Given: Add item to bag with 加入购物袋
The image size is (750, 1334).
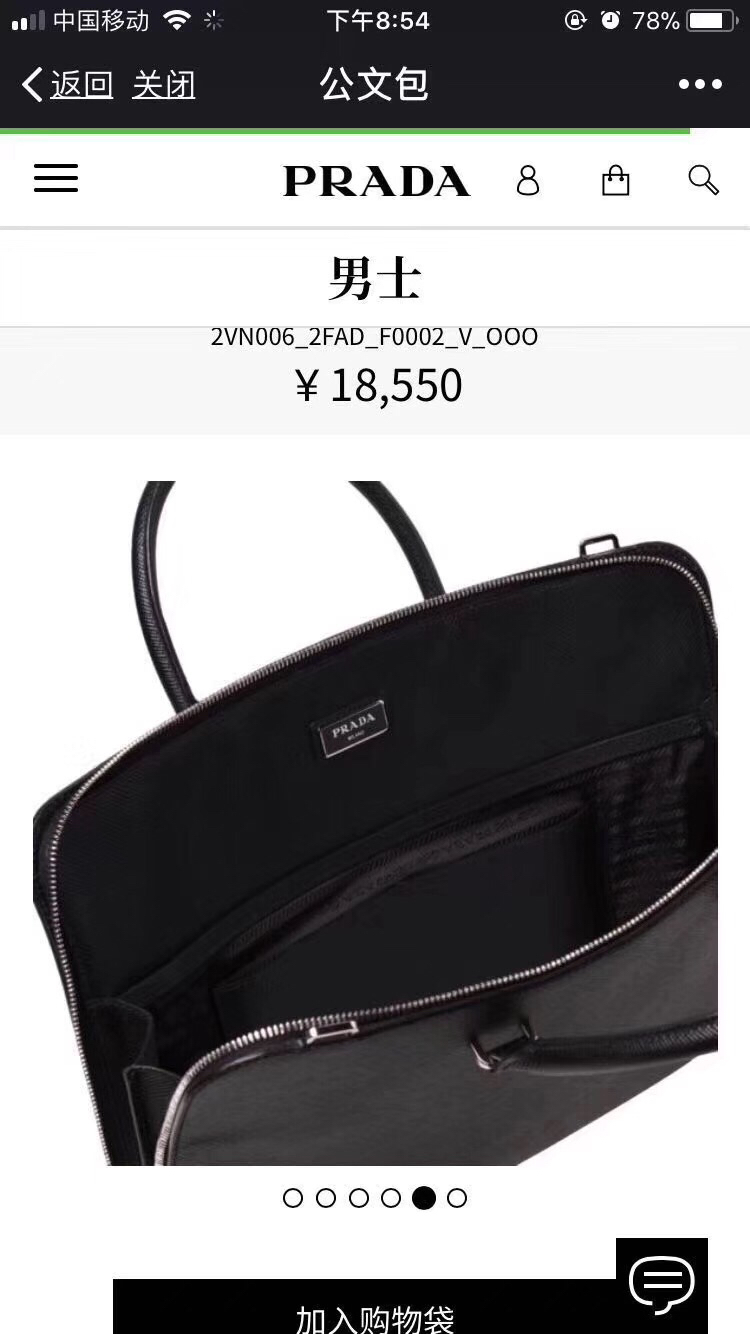Looking at the screenshot, I should click(x=374, y=1315).
